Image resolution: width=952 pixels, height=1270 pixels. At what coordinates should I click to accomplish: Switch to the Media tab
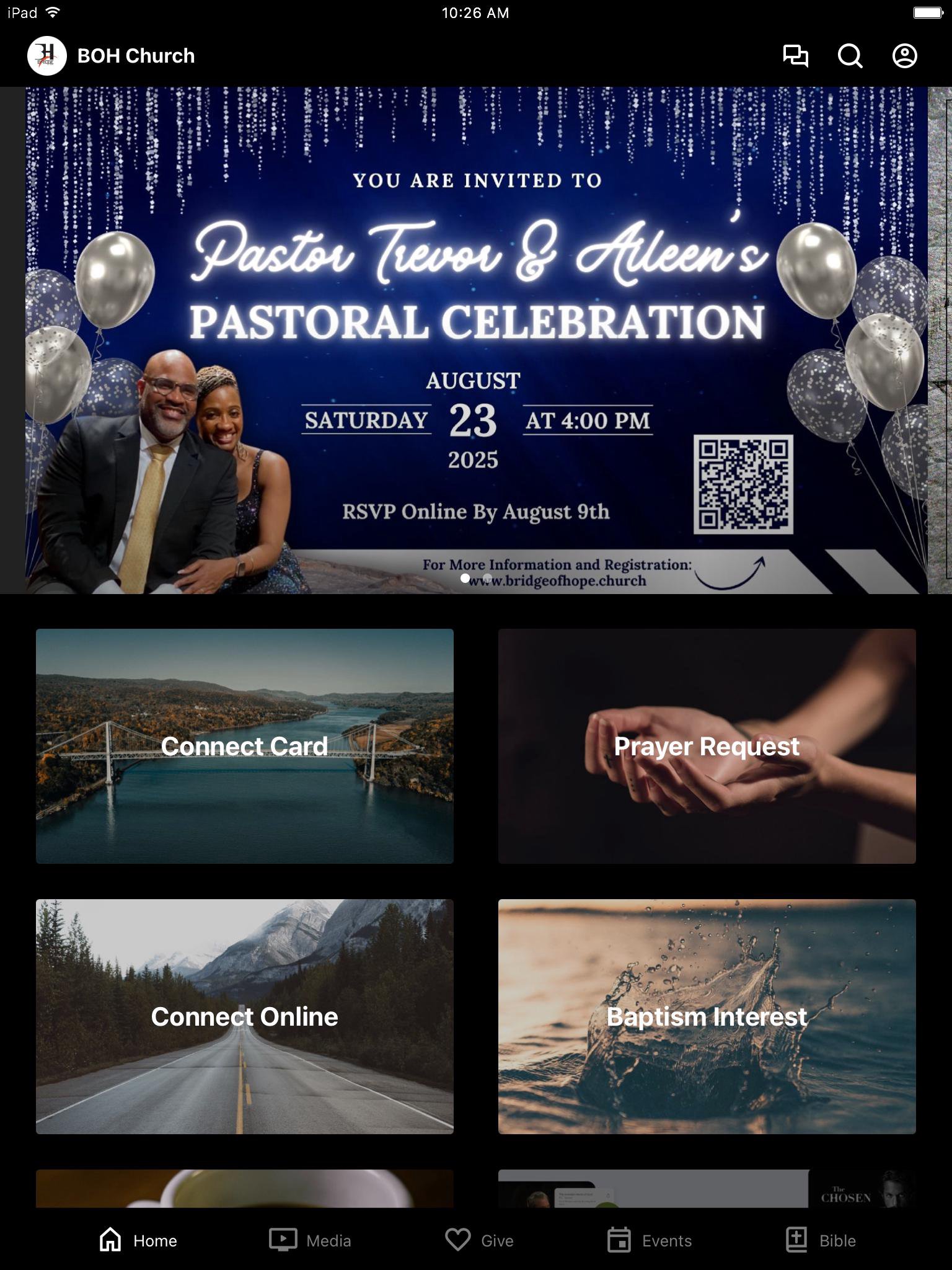point(311,1240)
